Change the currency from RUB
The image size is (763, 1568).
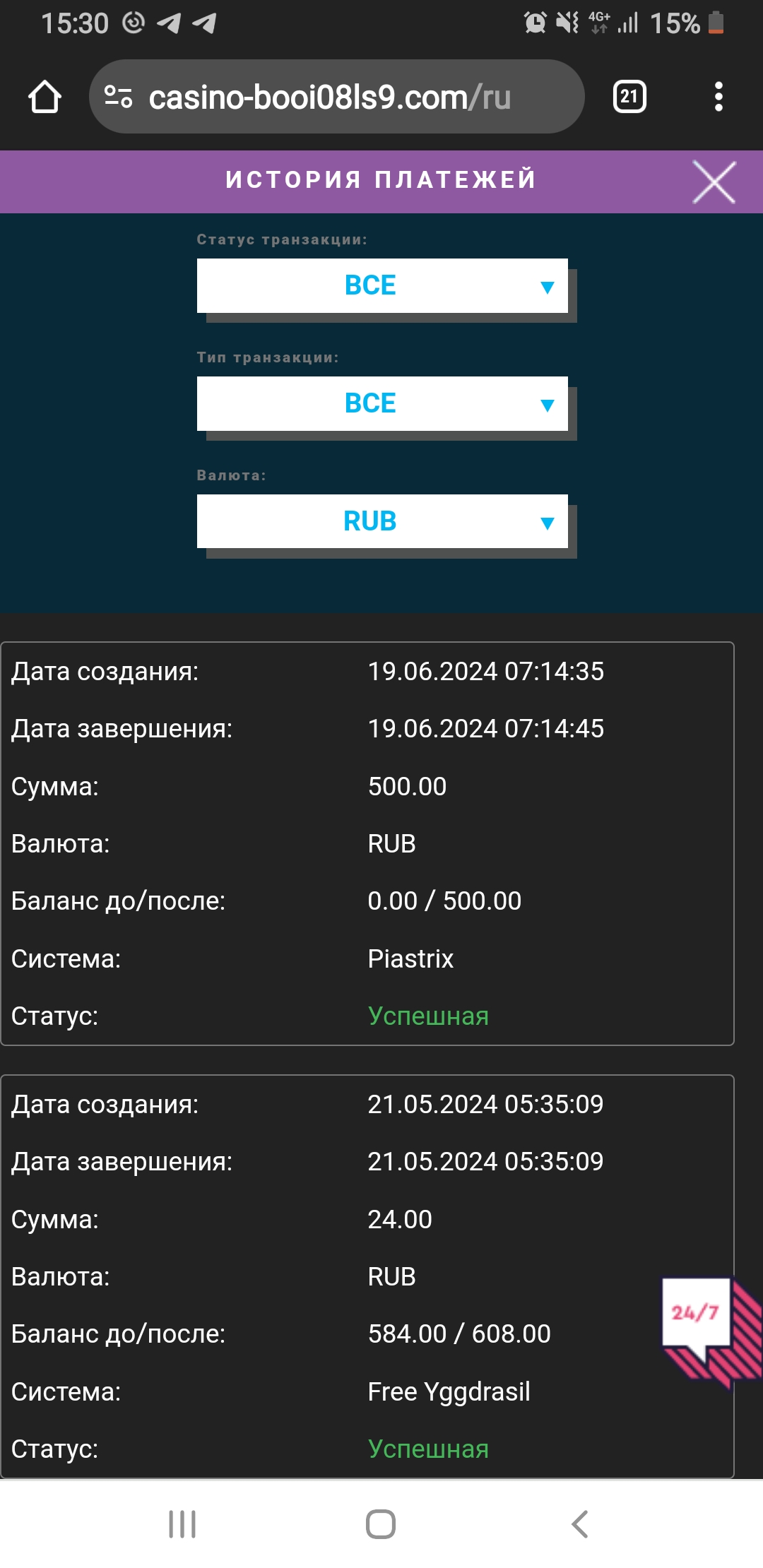pos(382,521)
